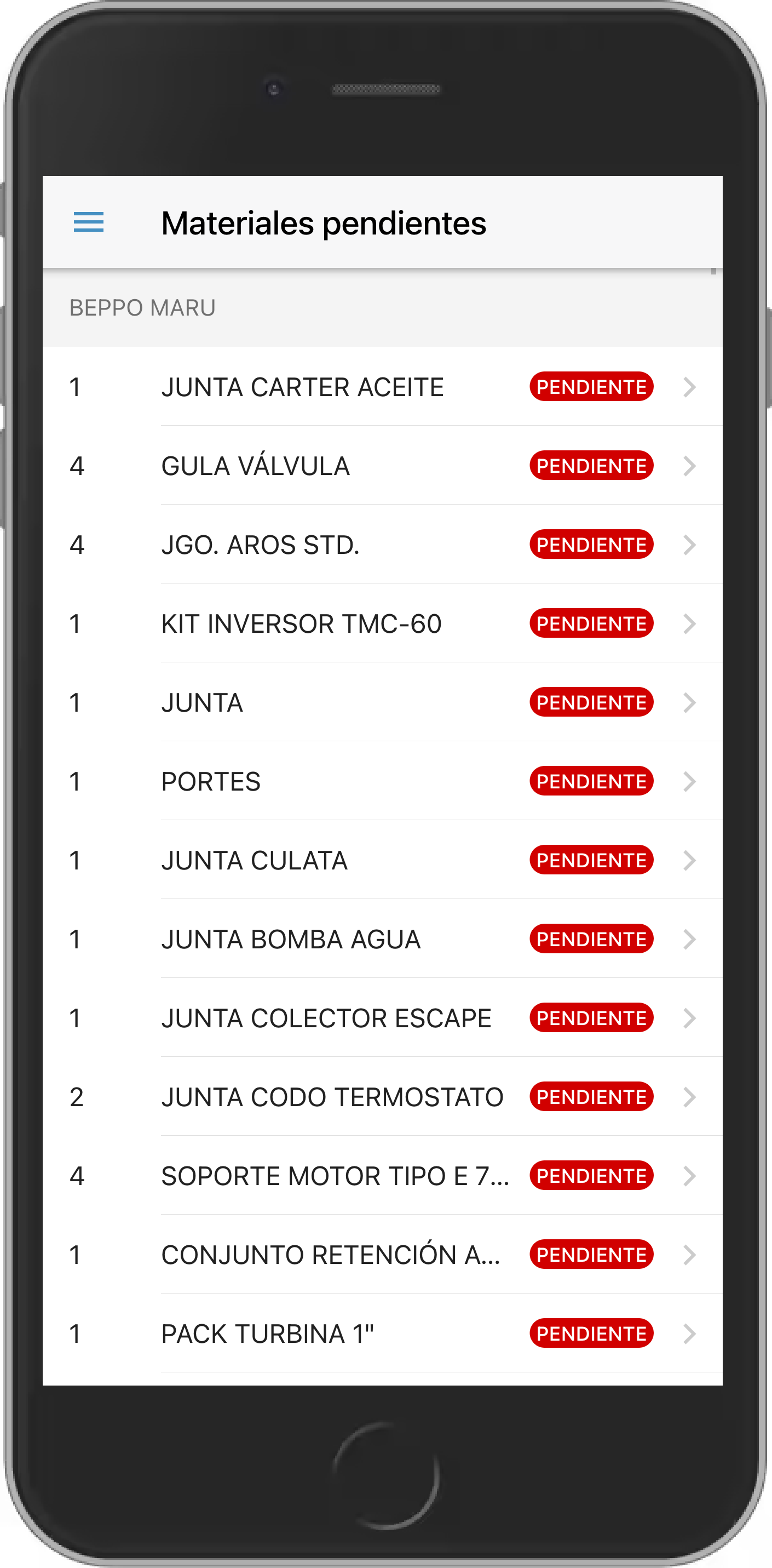Open the hamburger navigation menu
This screenshot has height=1568, width=772.
coord(88,222)
